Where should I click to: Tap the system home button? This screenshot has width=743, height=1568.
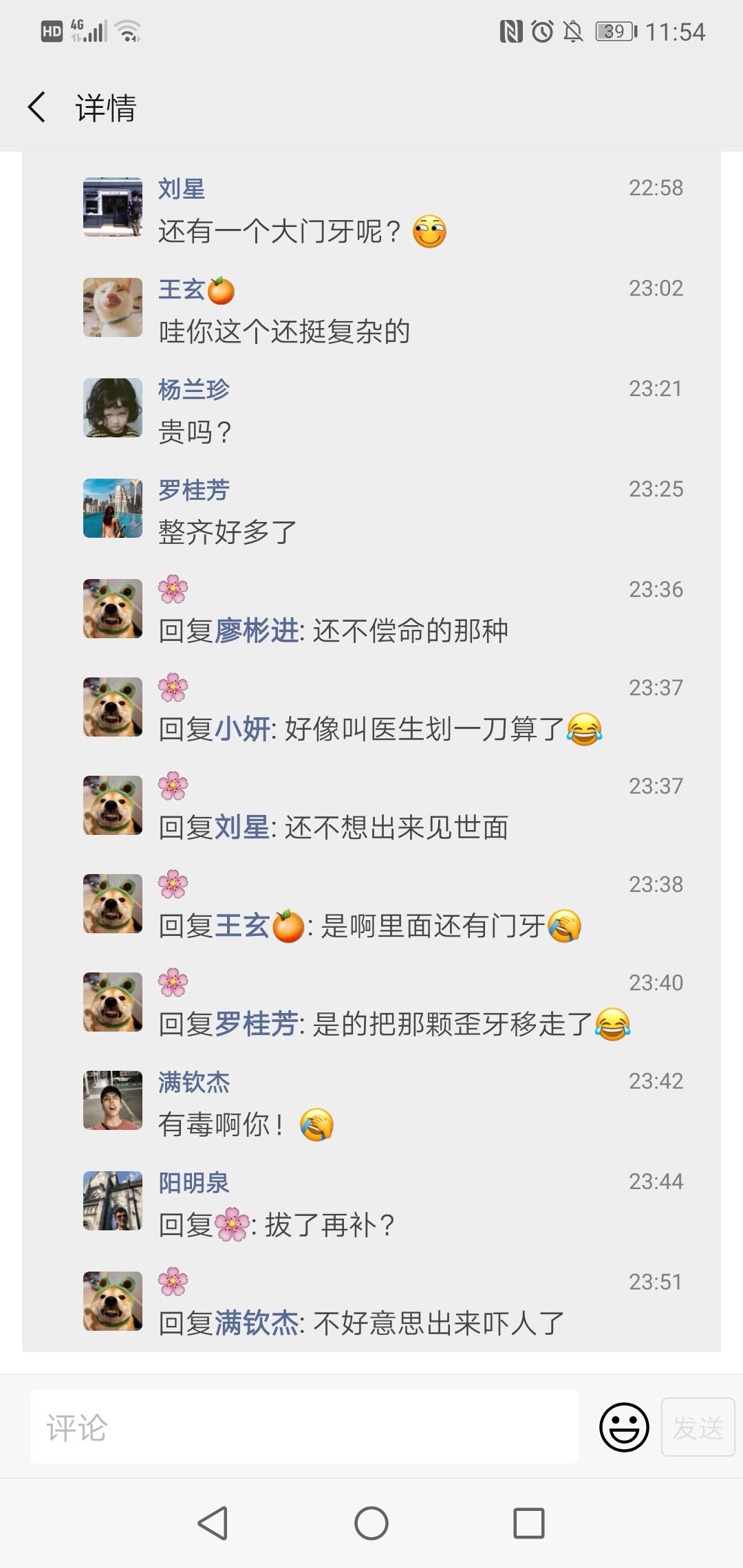(x=371, y=1523)
